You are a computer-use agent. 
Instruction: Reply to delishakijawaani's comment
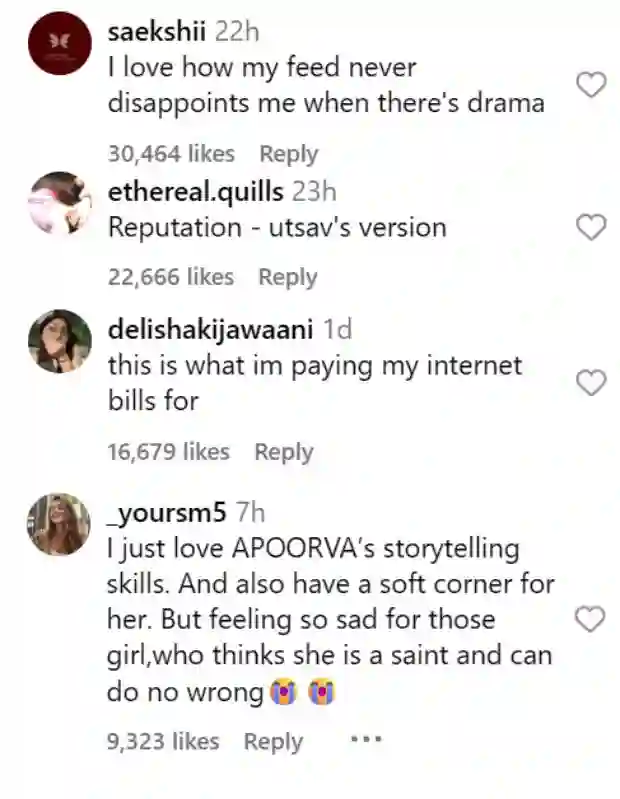pyautogui.click(x=283, y=452)
